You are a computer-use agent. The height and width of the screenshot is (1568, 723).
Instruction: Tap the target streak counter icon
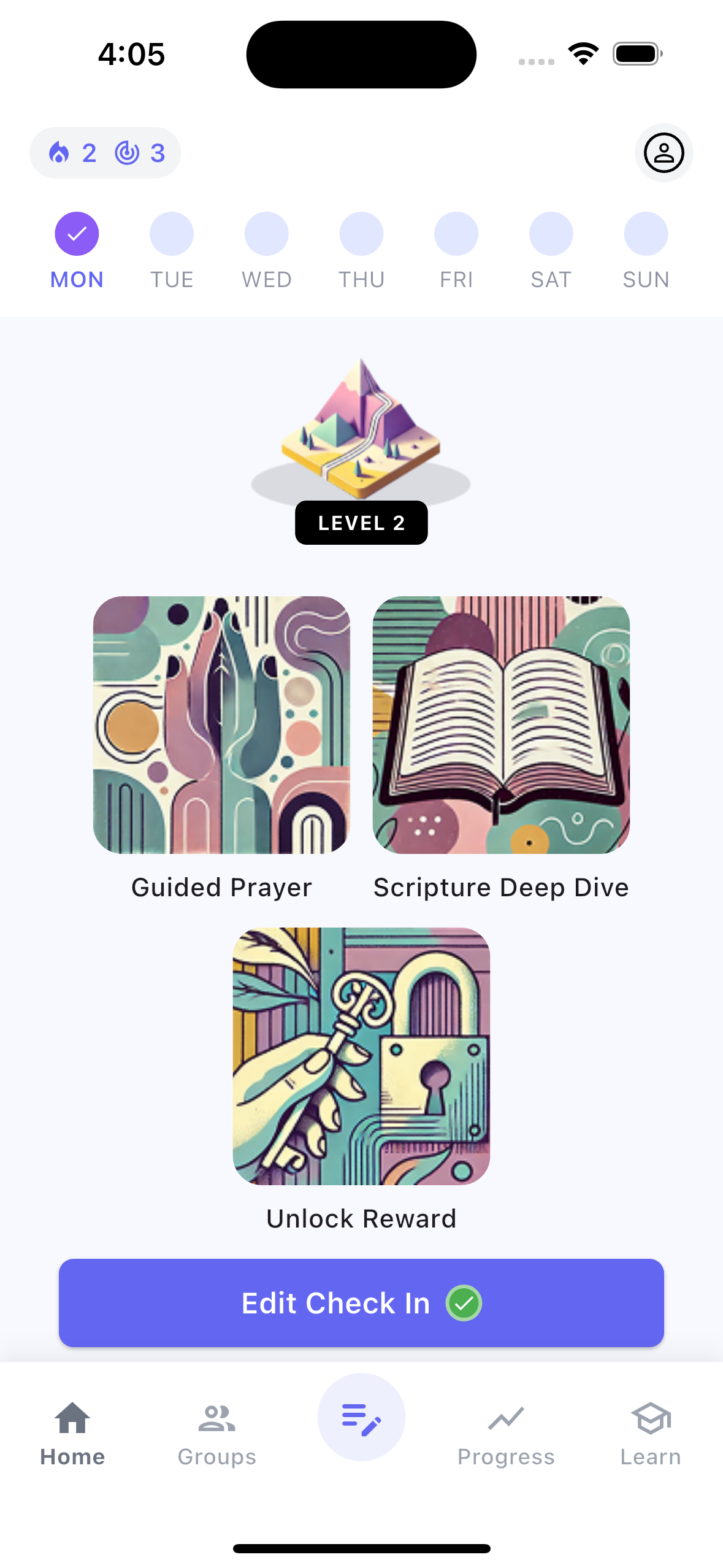[128, 153]
